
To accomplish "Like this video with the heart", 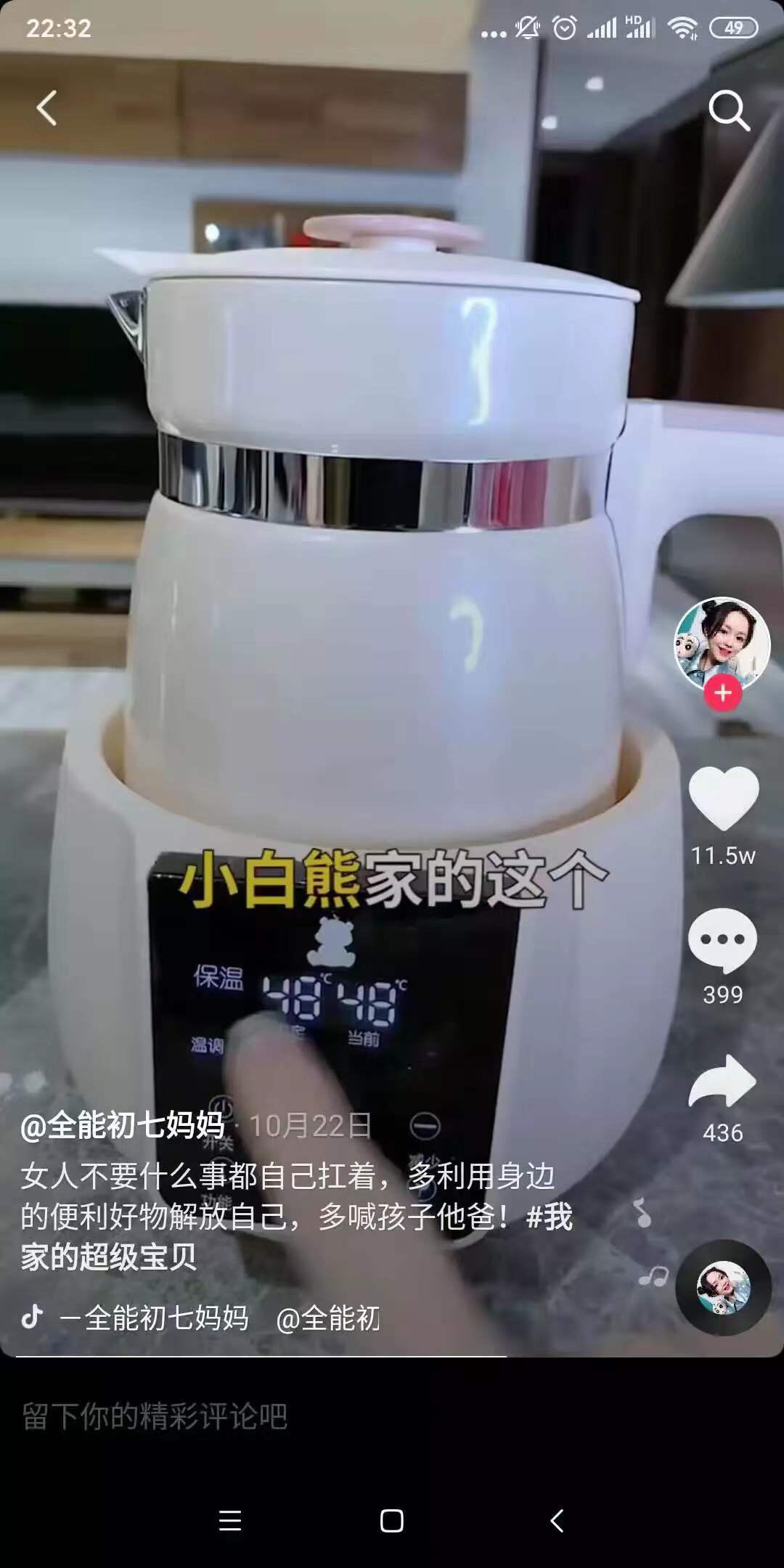I will [x=723, y=799].
